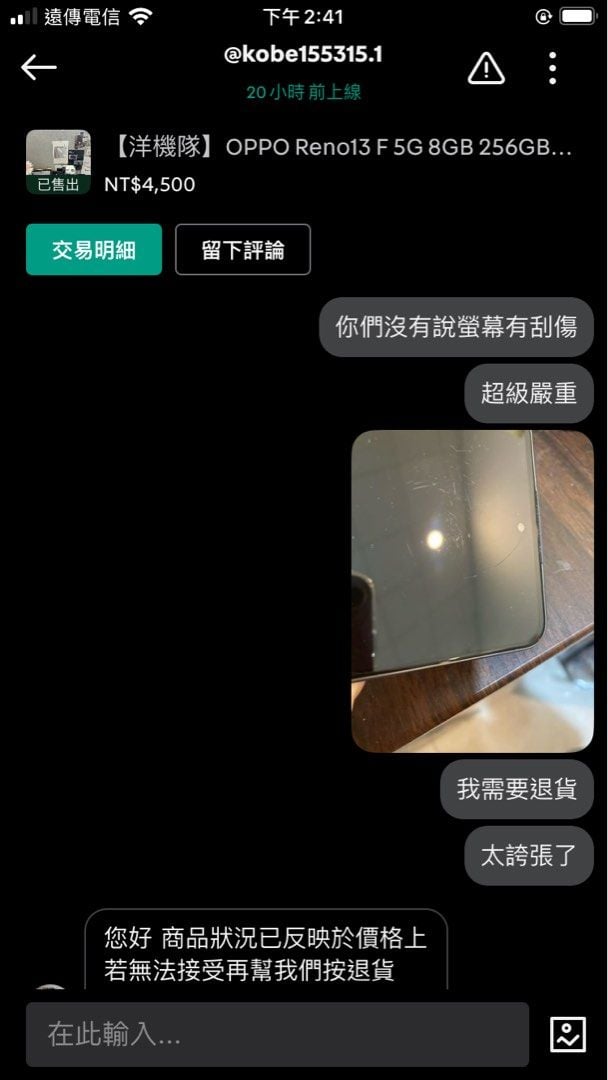The width and height of the screenshot is (608, 1080).
Task: Open the report warning icon
Action: (486, 68)
